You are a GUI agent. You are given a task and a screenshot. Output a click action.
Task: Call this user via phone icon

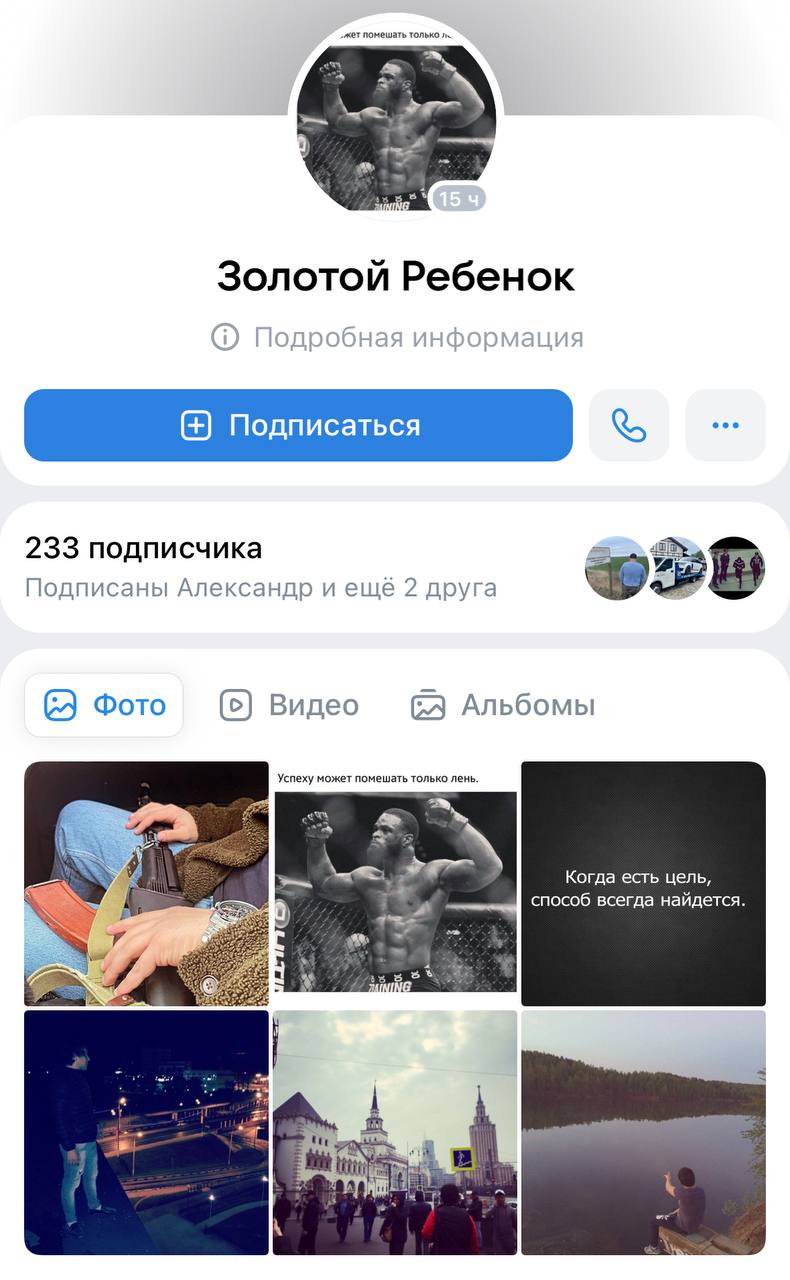[x=629, y=425]
